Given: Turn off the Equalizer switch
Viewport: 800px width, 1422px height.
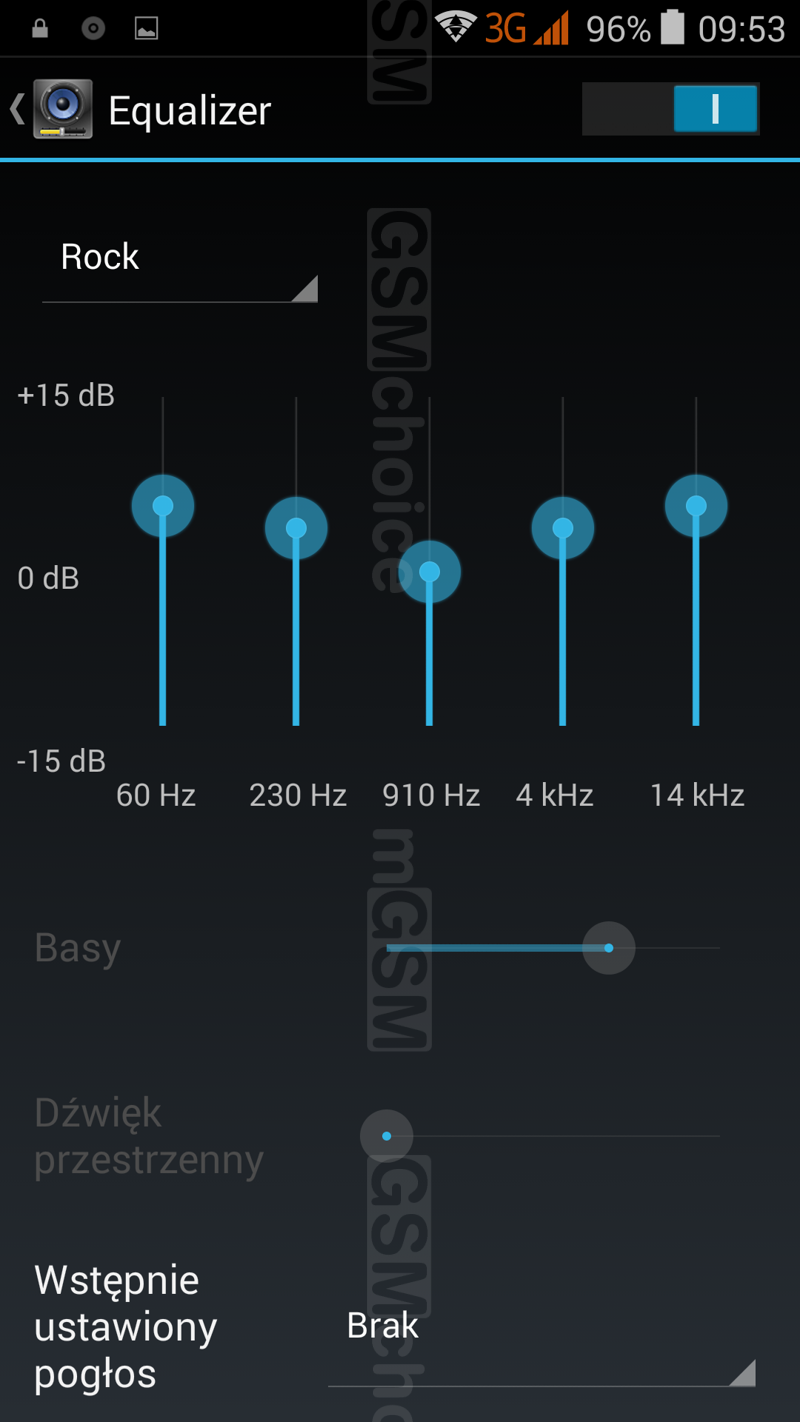Looking at the screenshot, I should [x=670, y=109].
